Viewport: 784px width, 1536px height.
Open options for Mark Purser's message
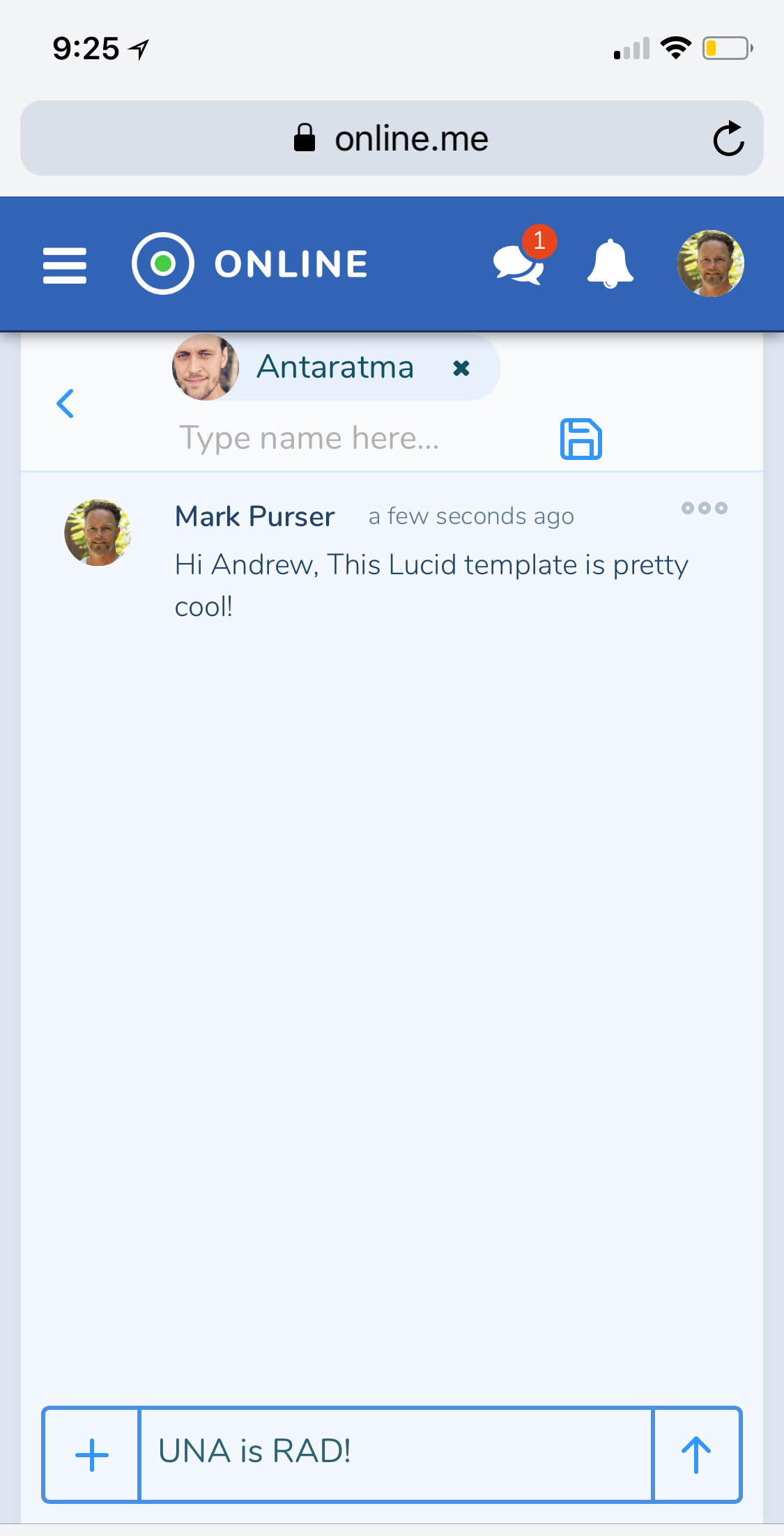tap(704, 508)
